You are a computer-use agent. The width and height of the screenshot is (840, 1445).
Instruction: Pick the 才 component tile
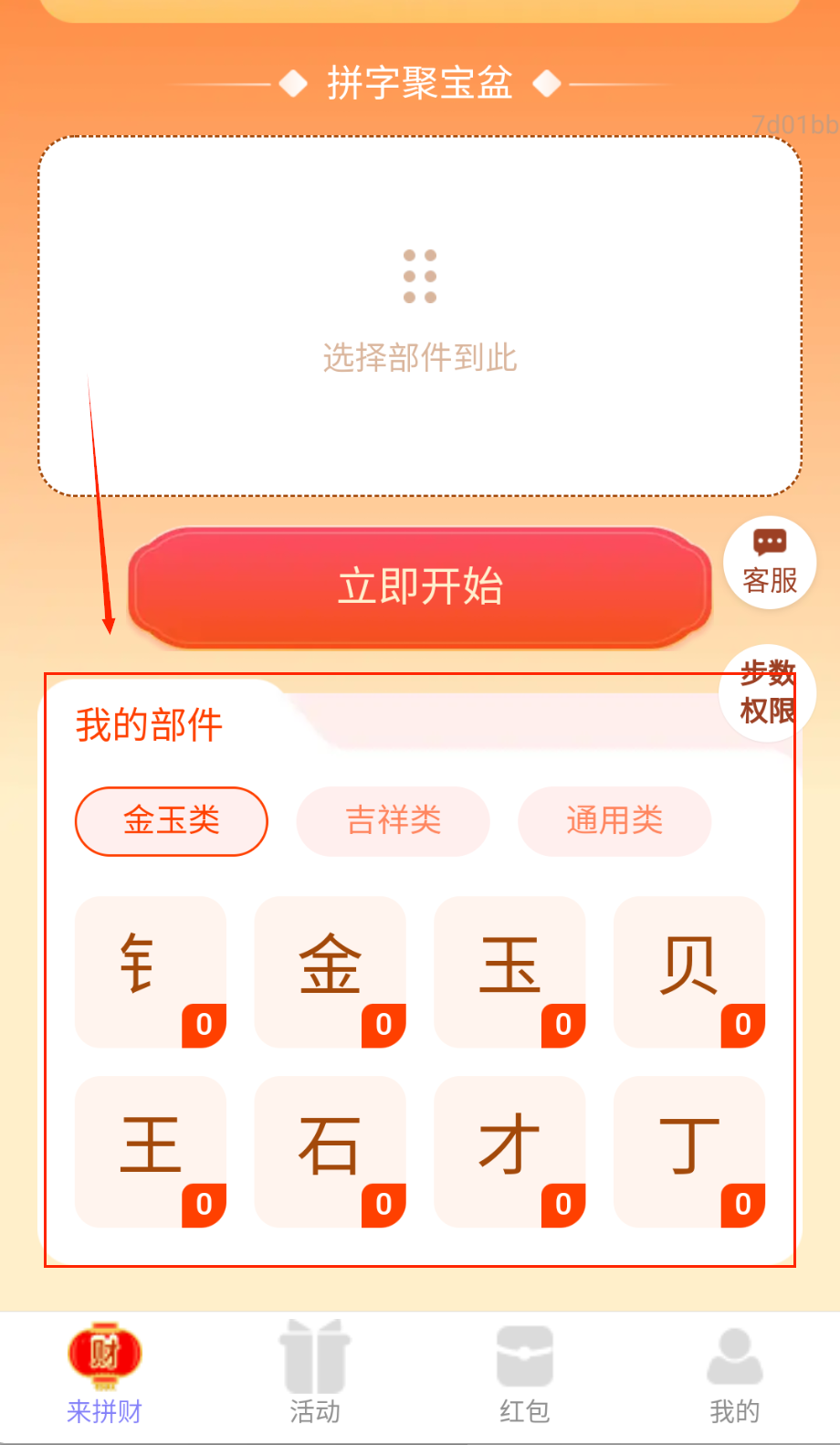tap(509, 1151)
